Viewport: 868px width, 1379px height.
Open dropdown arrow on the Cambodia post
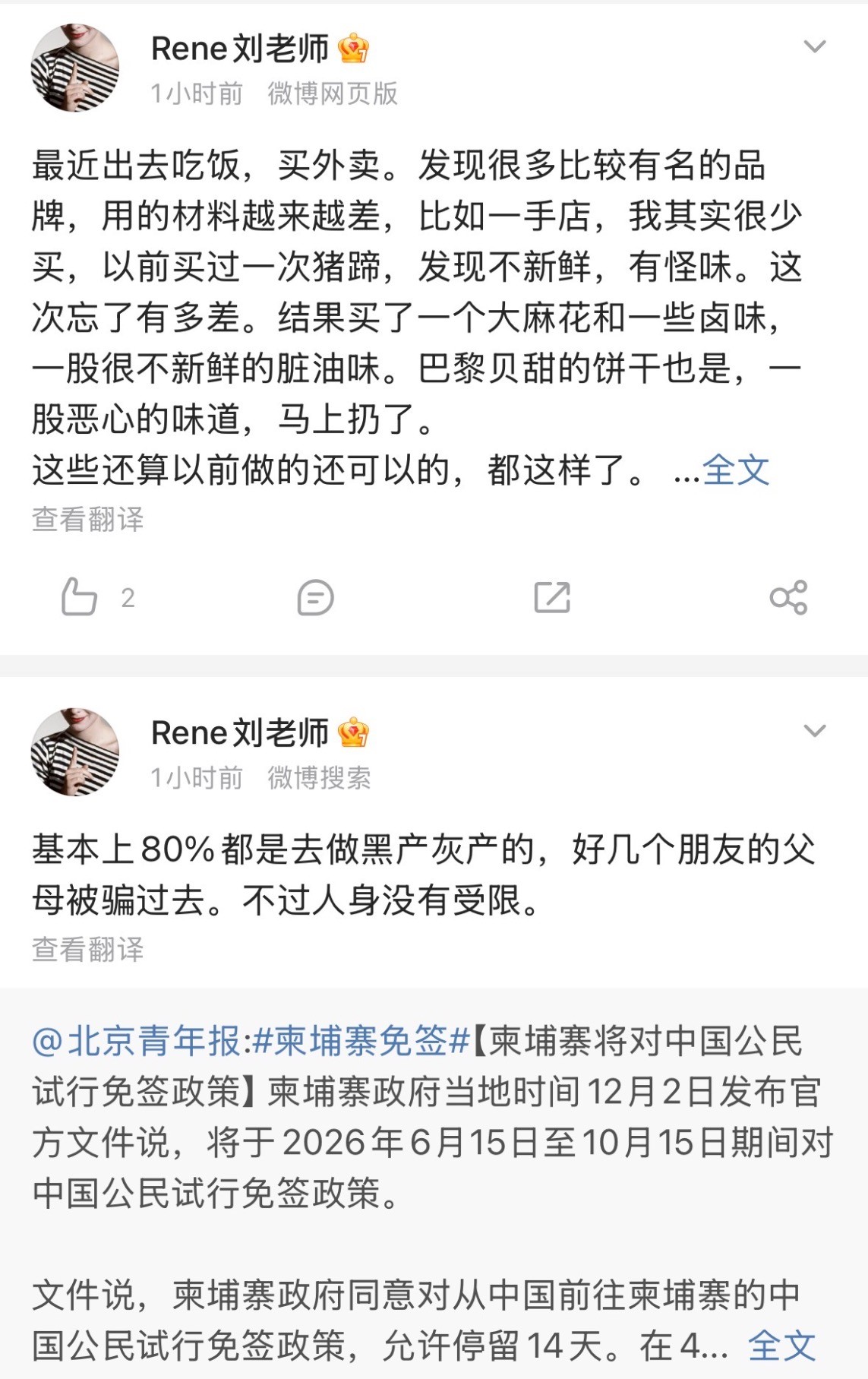814,731
